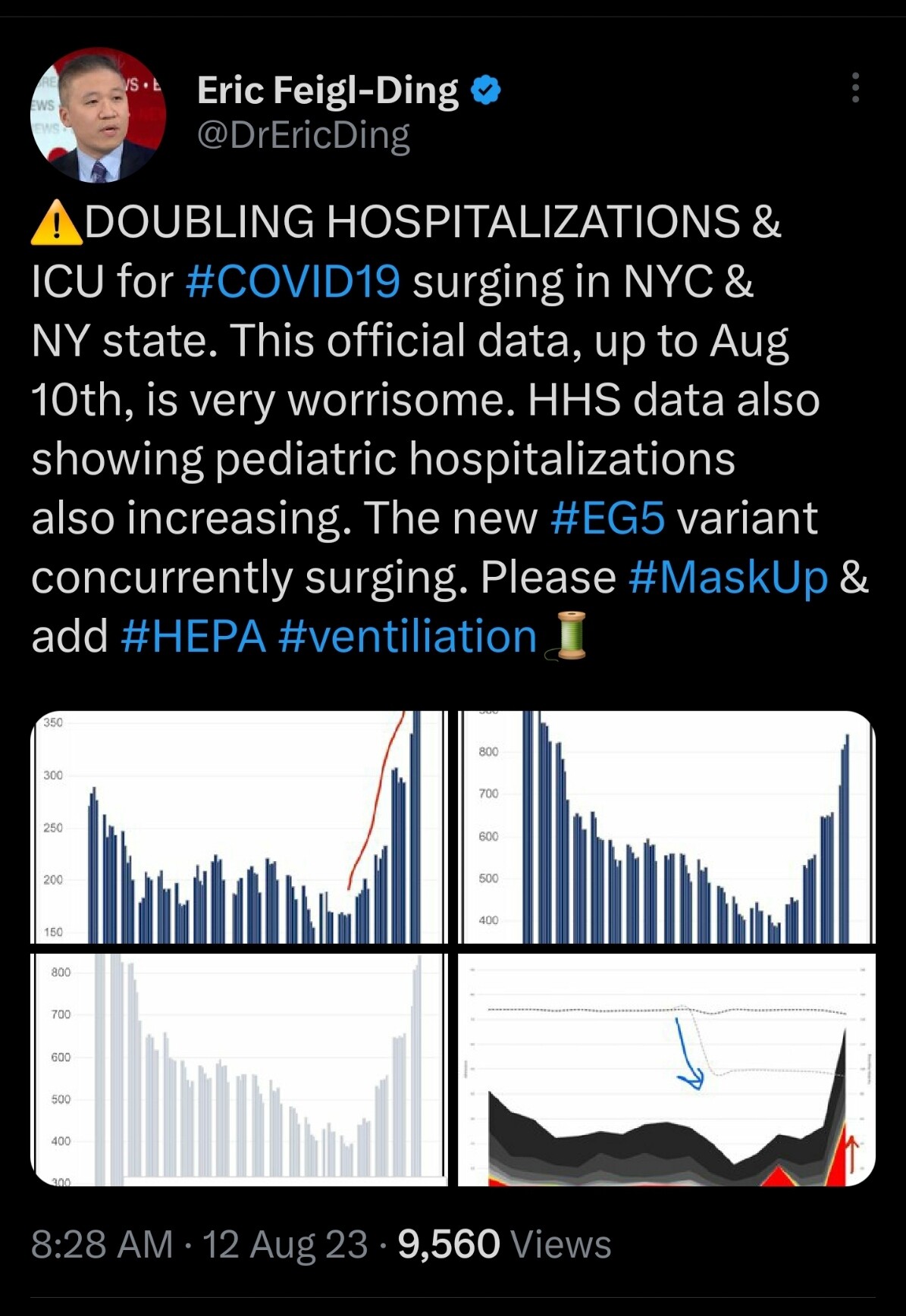Open the light gray bar chart image

[x=239, y=1070]
